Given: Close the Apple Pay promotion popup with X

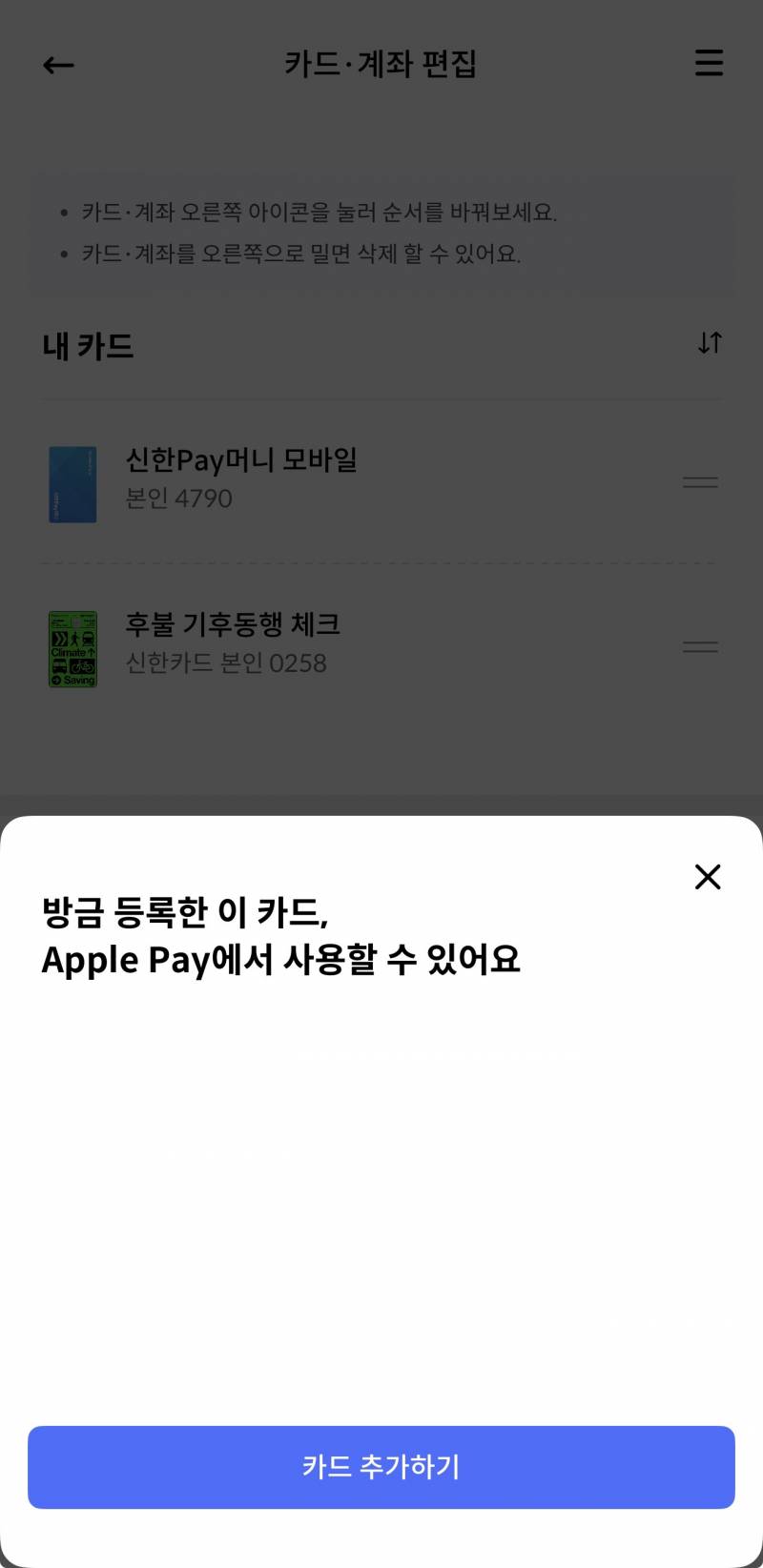Looking at the screenshot, I should (708, 877).
